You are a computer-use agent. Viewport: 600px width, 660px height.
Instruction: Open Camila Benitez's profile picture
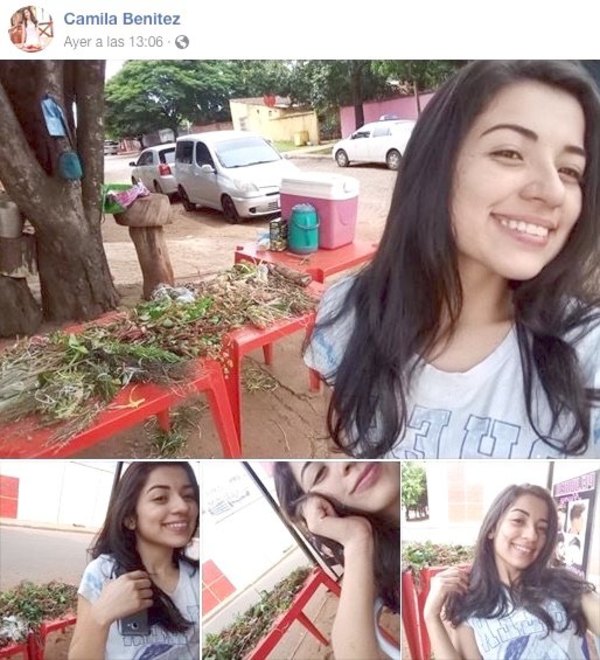click(x=30, y=29)
